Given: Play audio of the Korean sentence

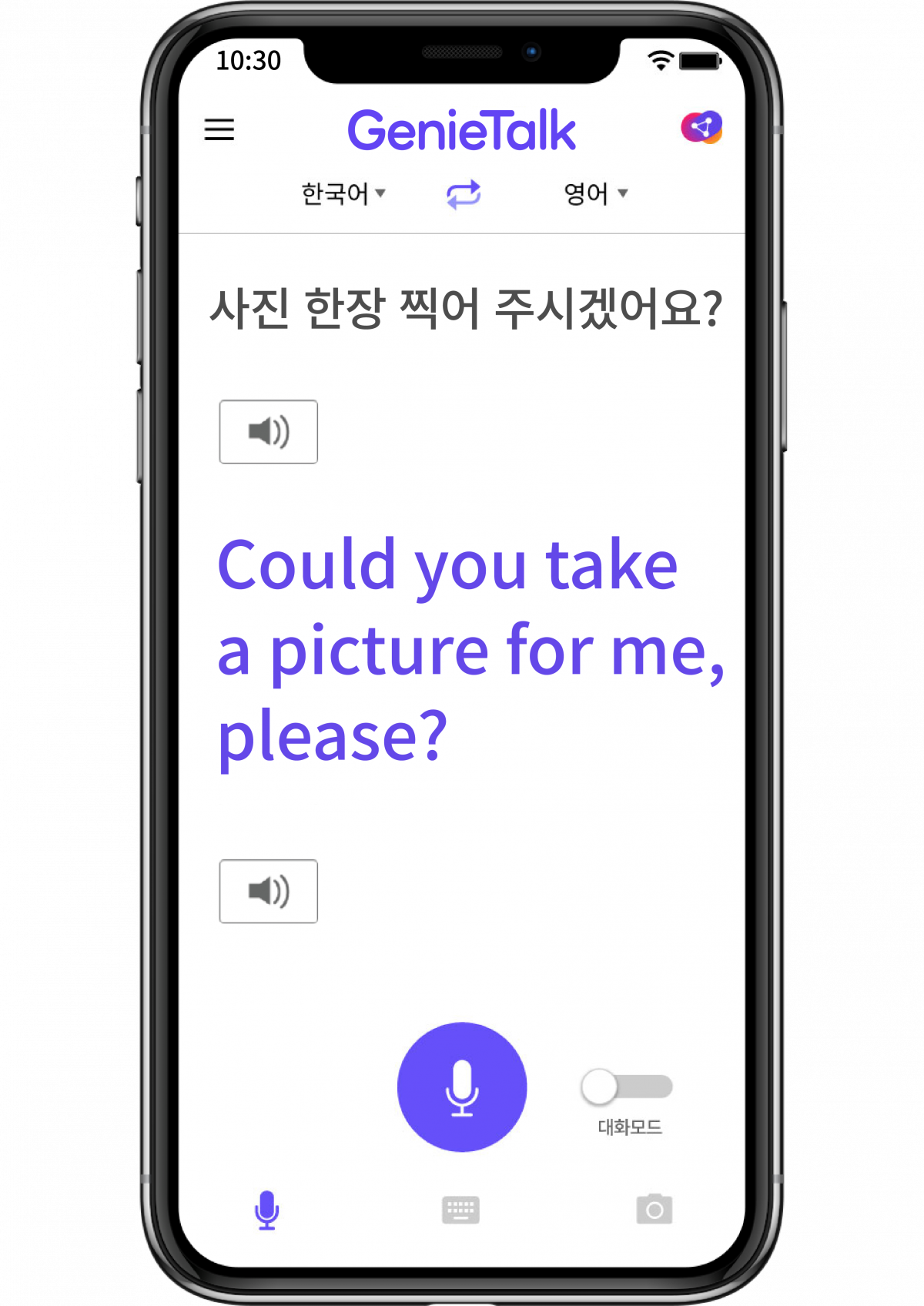Looking at the screenshot, I should [x=268, y=432].
